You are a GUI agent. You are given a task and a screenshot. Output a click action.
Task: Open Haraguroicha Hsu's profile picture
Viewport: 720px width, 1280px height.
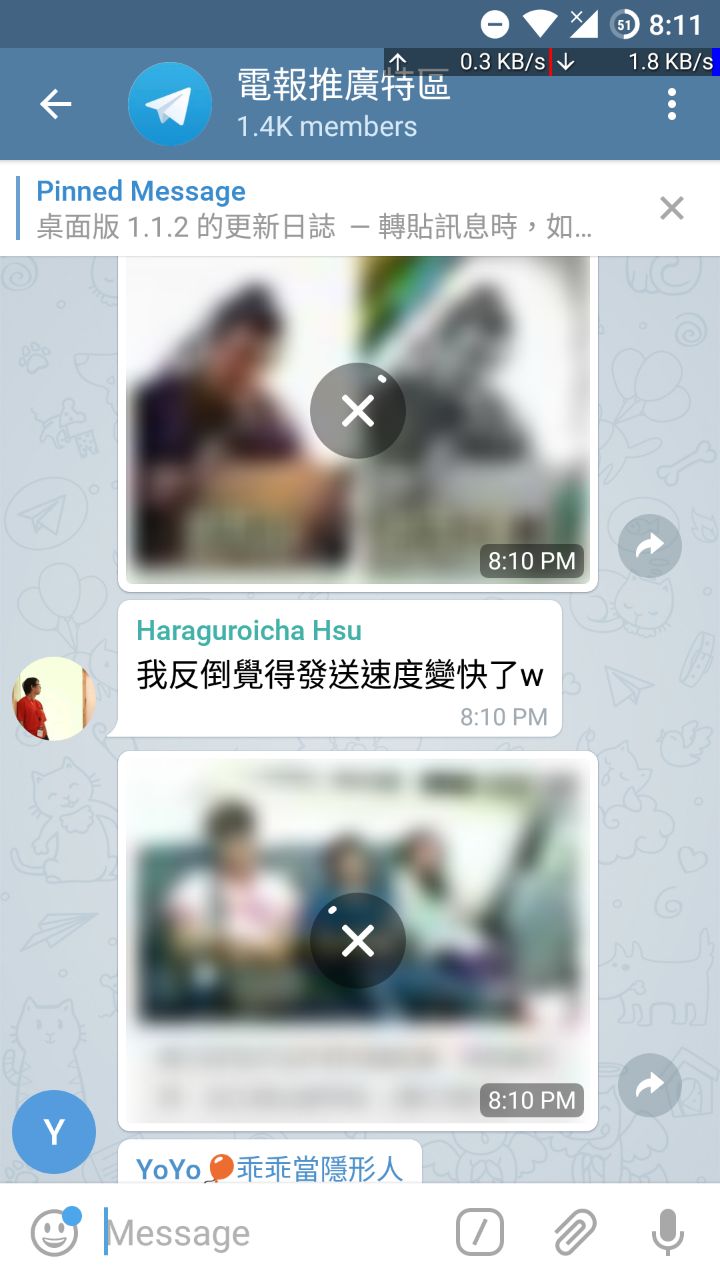54,698
